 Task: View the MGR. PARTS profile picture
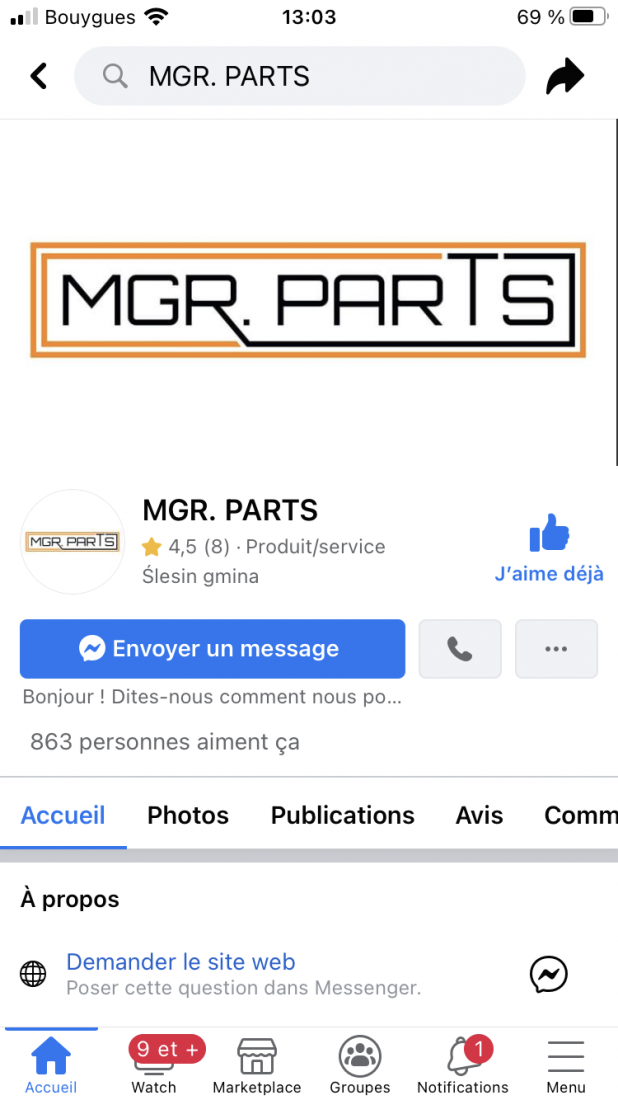tap(73, 542)
